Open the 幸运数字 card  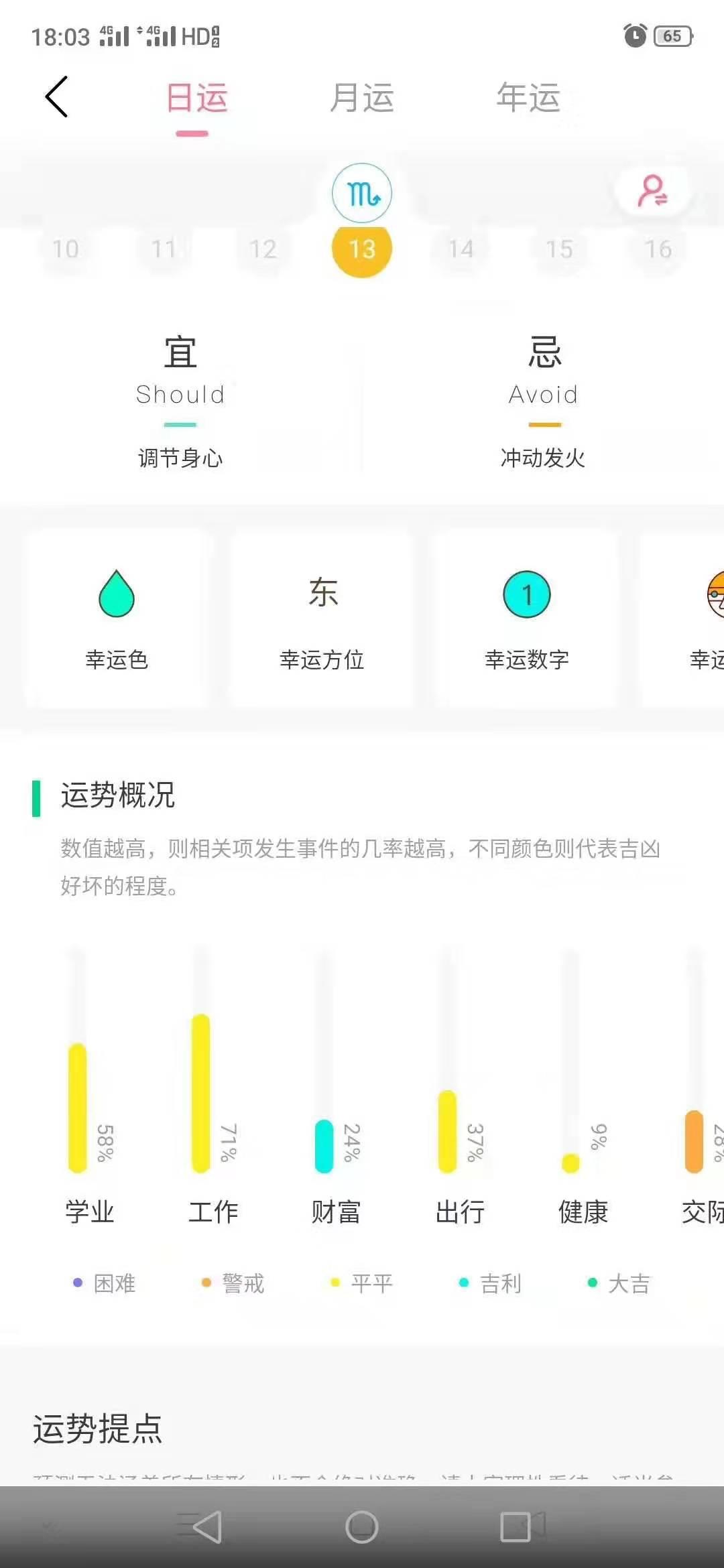(x=527, y=618)
